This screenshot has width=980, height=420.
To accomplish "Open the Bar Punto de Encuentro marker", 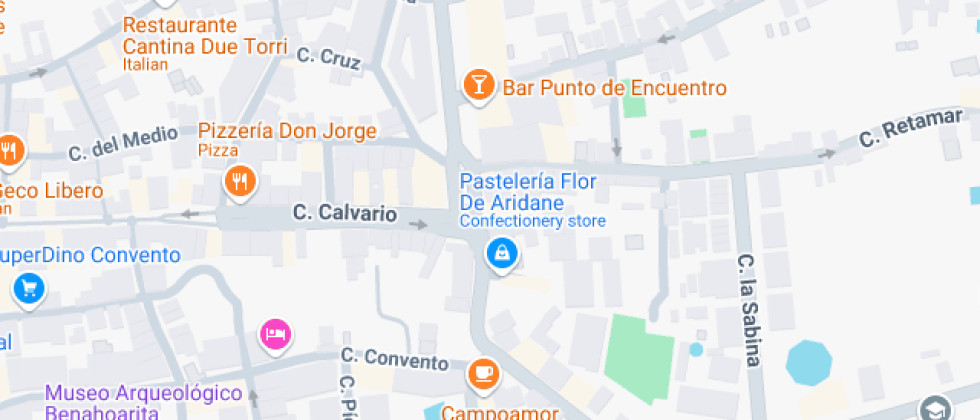I will pyautogui.click(x=479, y=86).
